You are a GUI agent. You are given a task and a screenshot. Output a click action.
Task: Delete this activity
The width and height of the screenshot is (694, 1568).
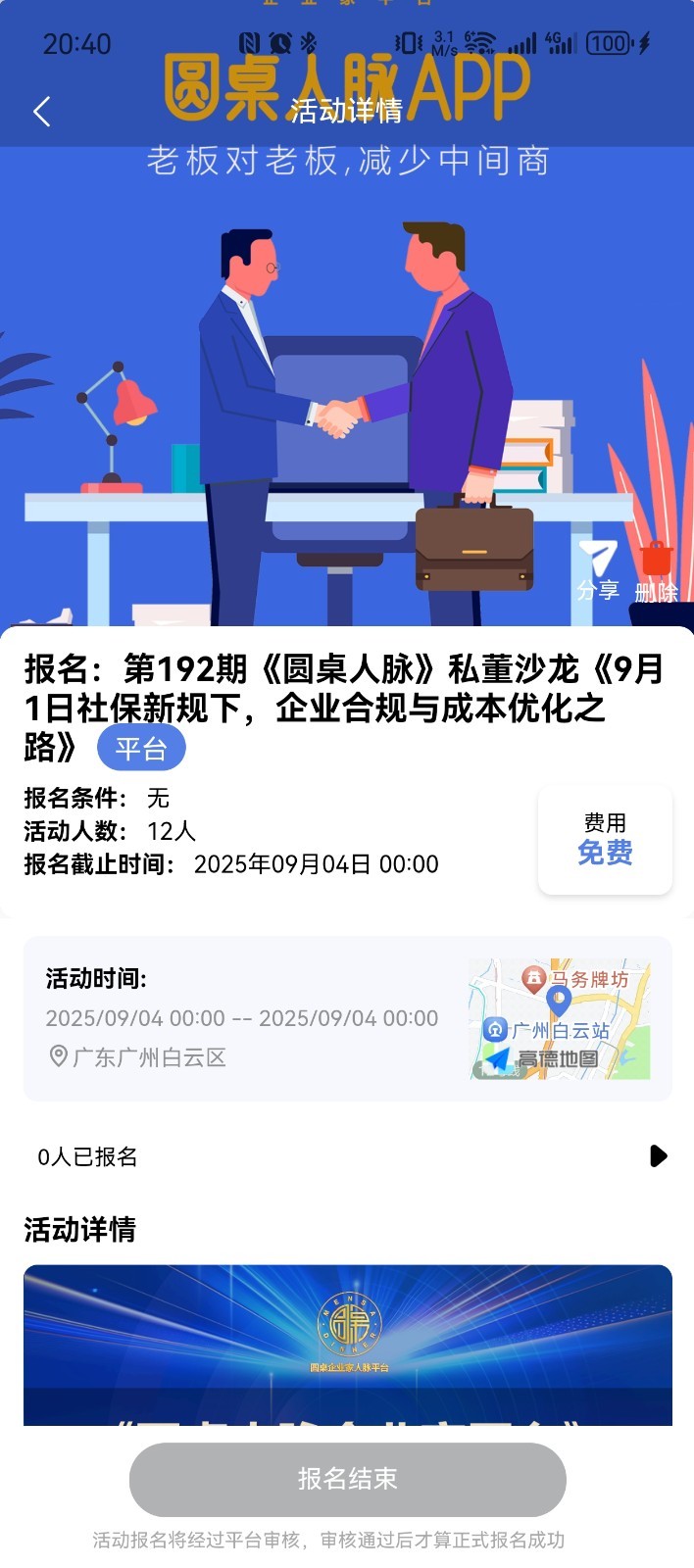(656, 570)
